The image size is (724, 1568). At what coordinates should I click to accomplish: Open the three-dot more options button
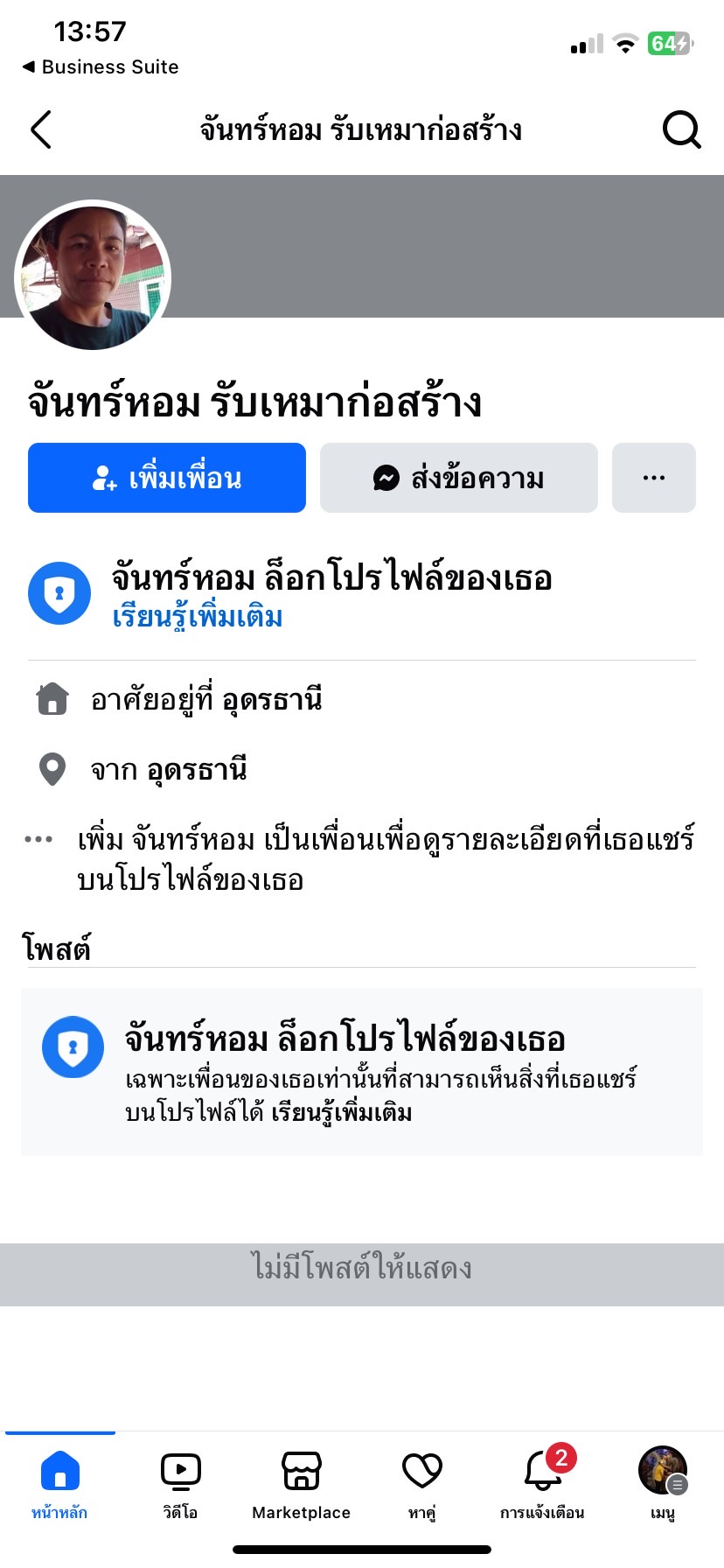[x=654, y=478]
